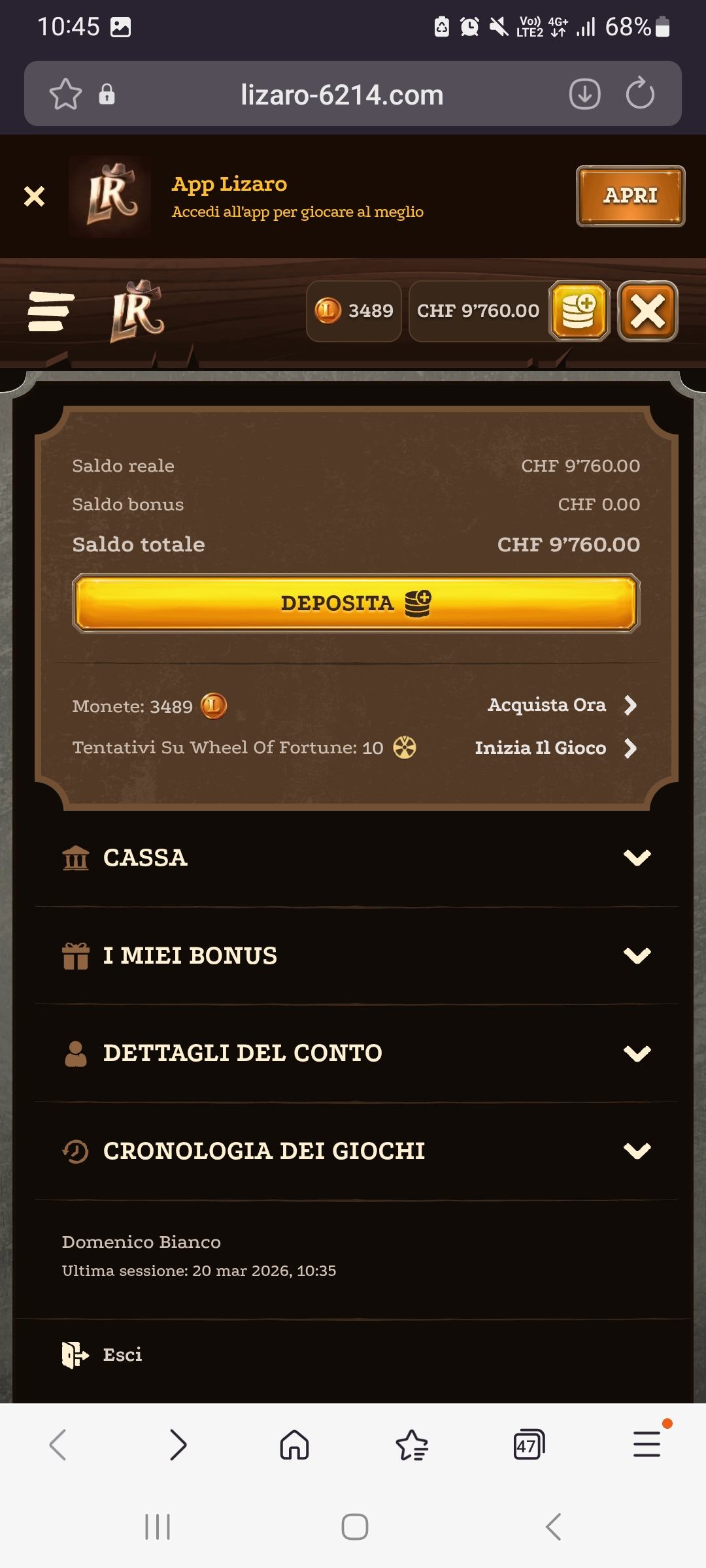Open the browser downloads icon

coord(584,94)
